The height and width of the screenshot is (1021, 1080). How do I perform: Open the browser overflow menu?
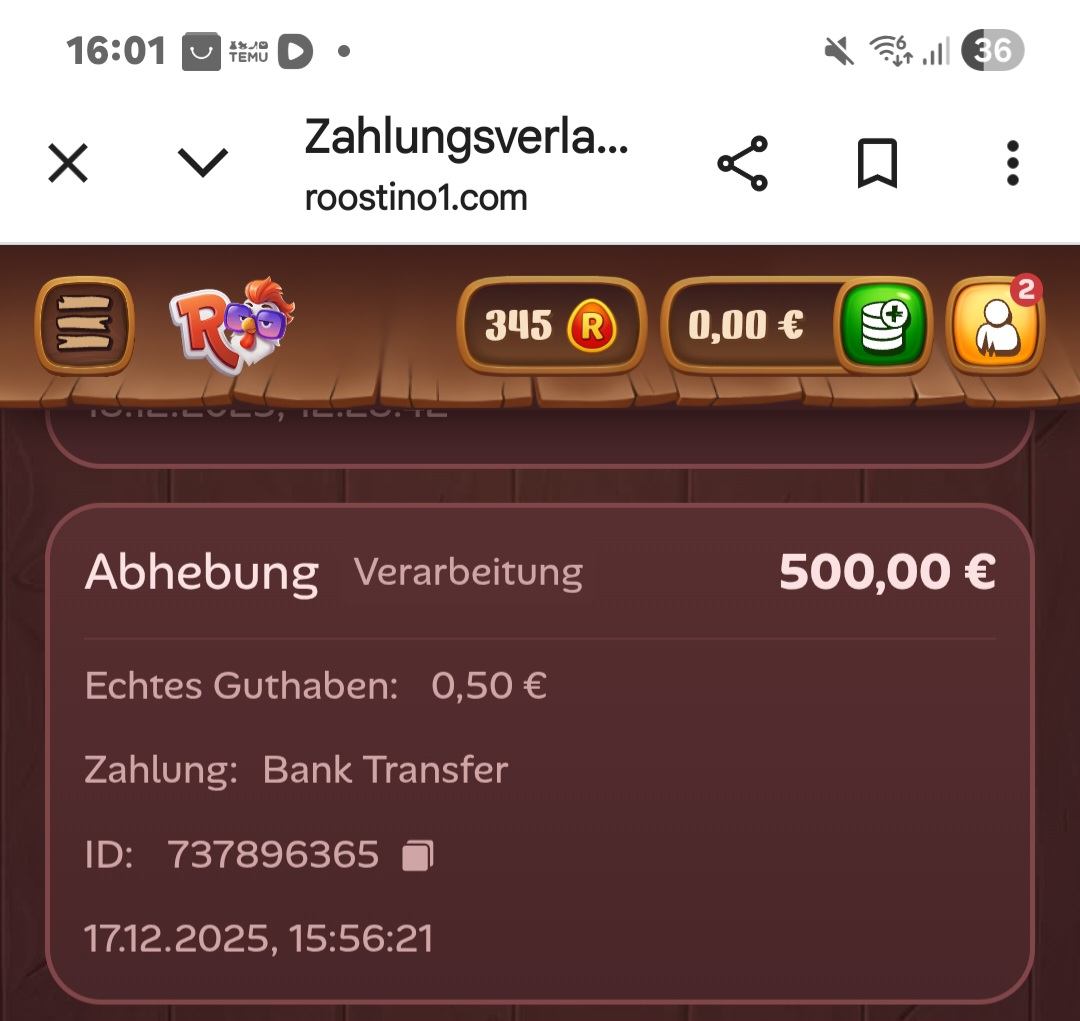pos(1012,163)
